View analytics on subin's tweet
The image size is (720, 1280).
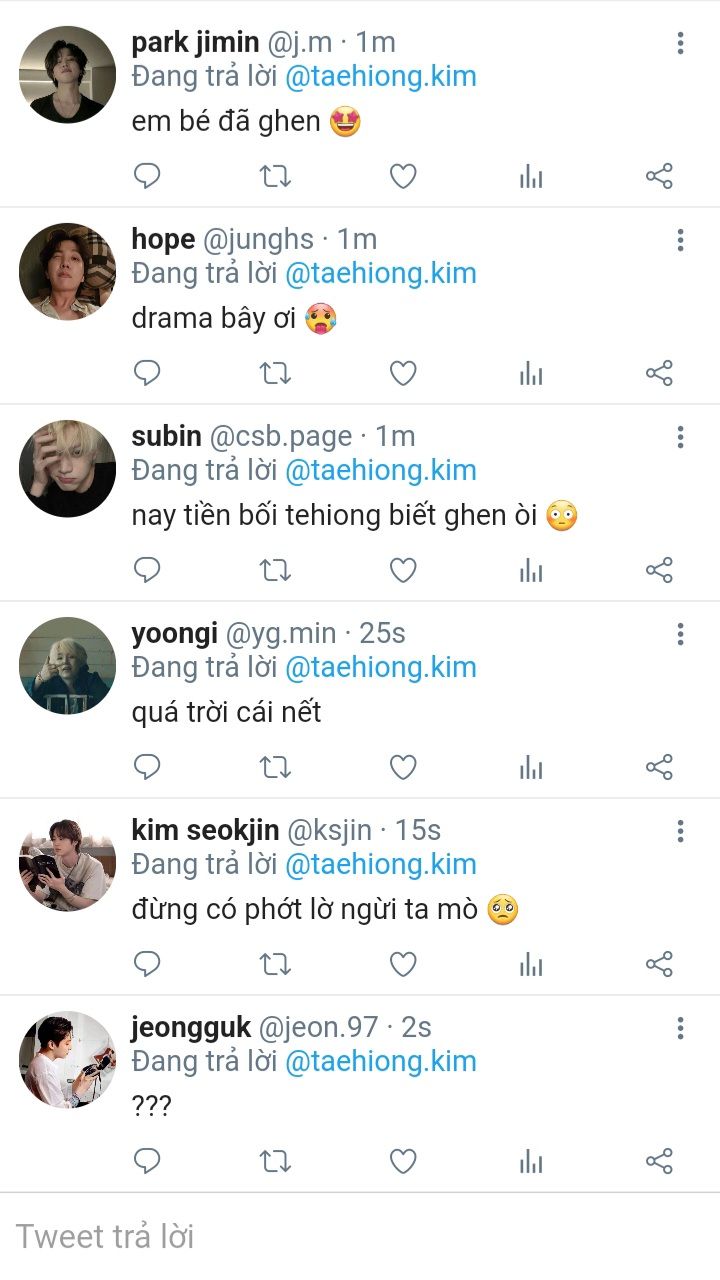pos(531,571)
